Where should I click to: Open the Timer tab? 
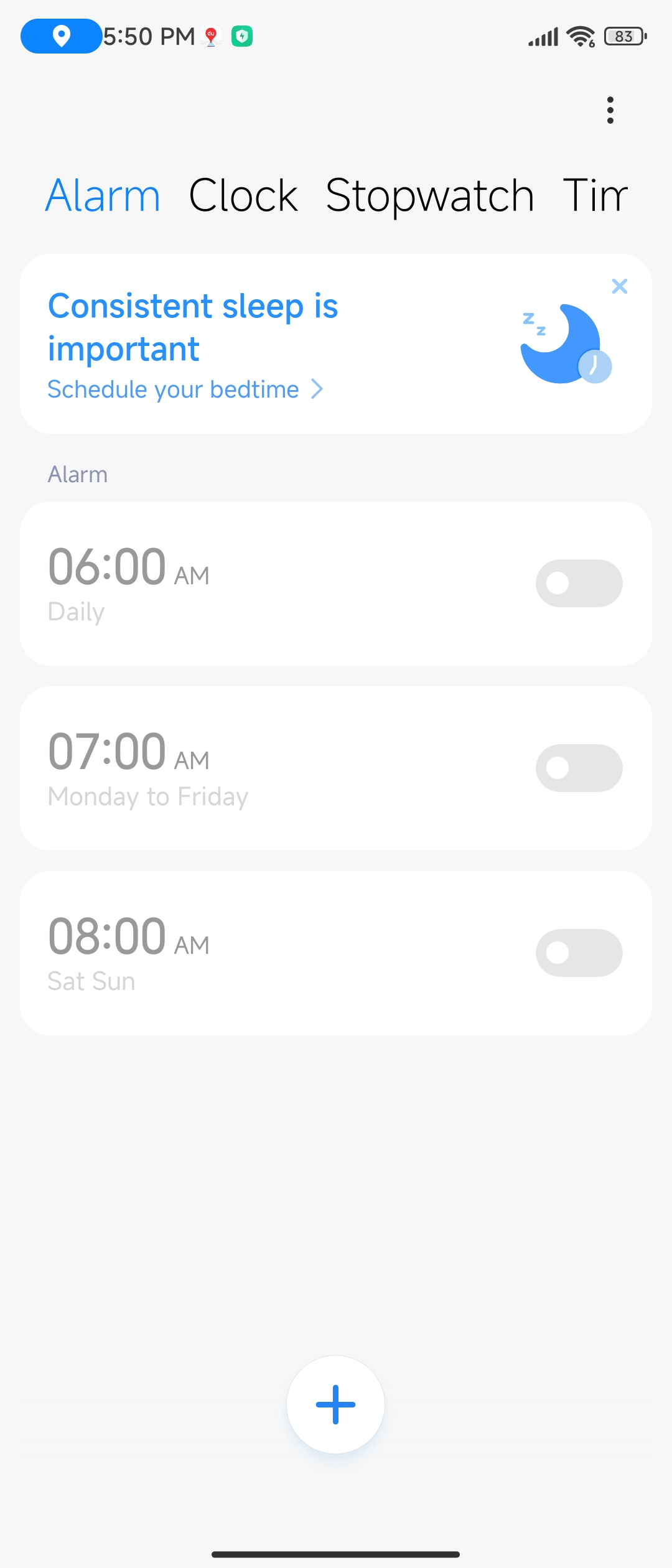pos(595,195)
